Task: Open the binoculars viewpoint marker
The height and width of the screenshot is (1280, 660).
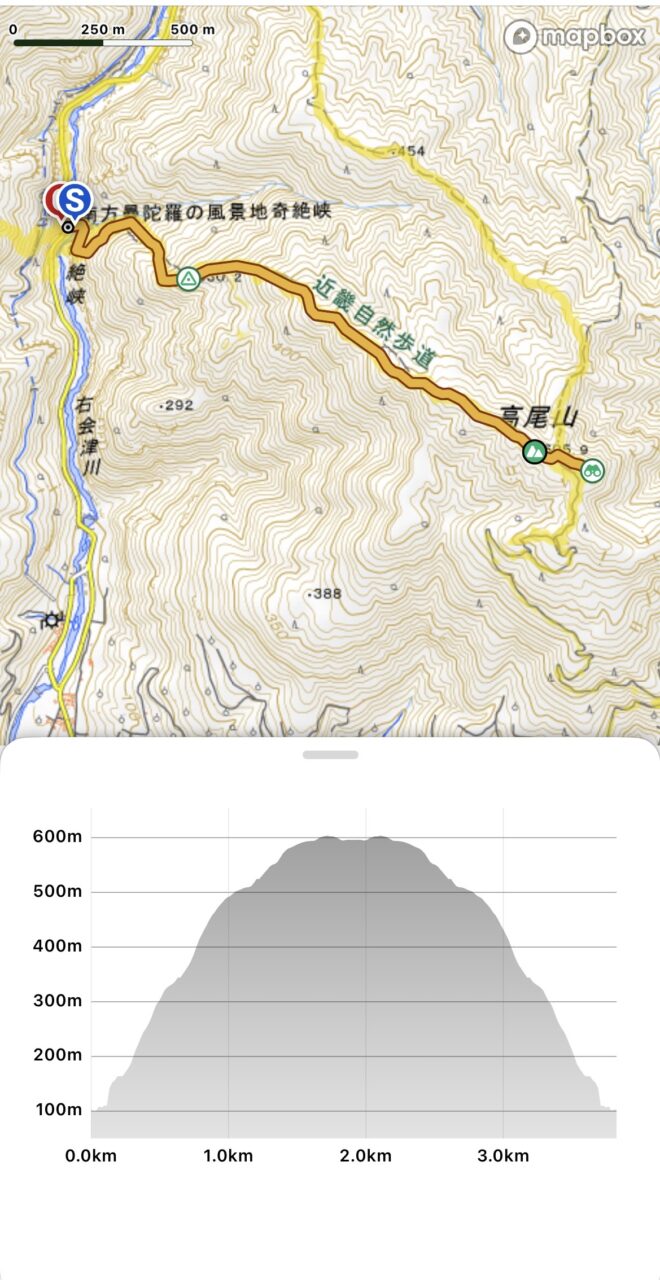Action: coord(593,469)
